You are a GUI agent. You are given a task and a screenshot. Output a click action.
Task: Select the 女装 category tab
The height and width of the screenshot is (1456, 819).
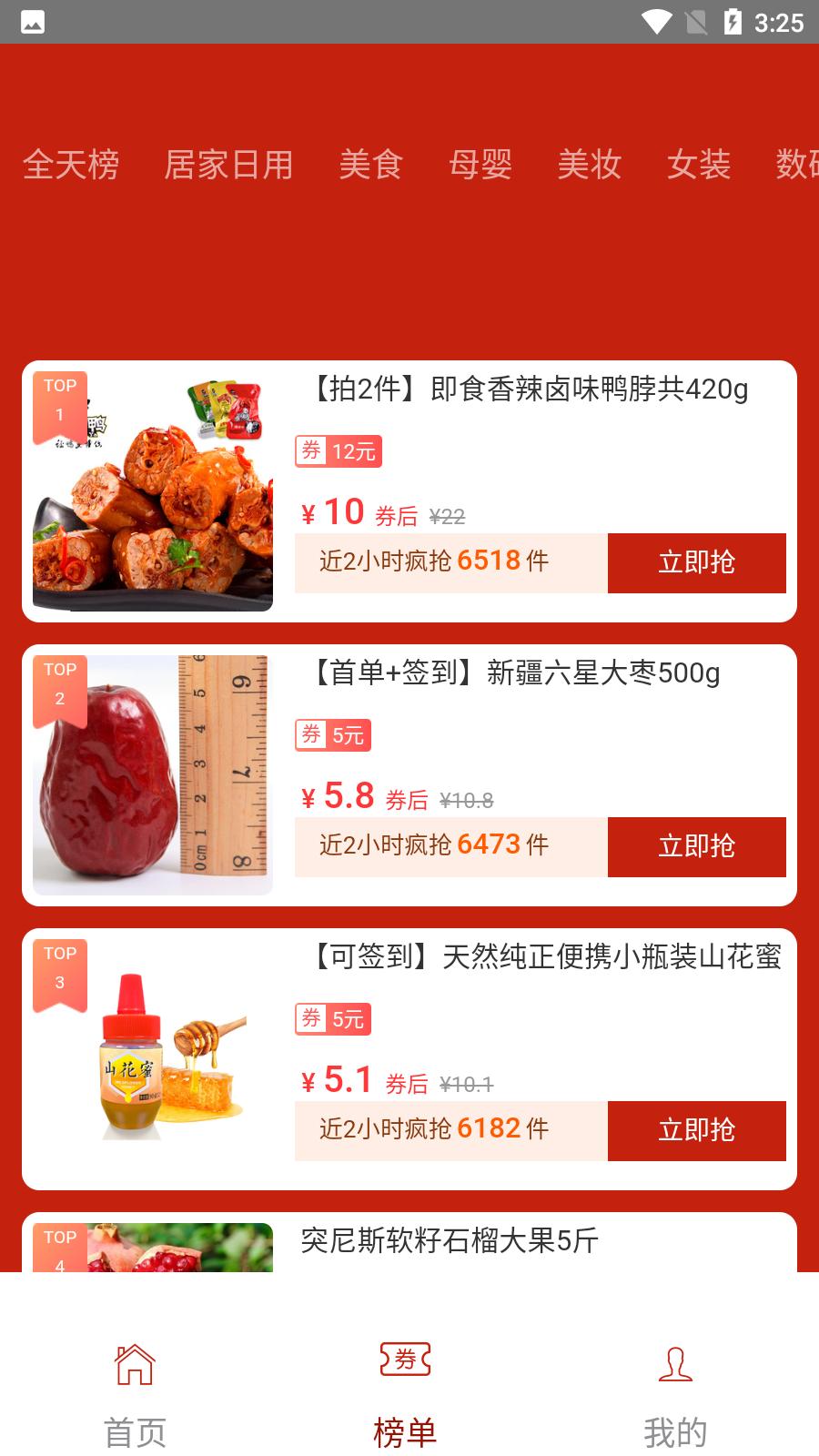coord(699,165)
